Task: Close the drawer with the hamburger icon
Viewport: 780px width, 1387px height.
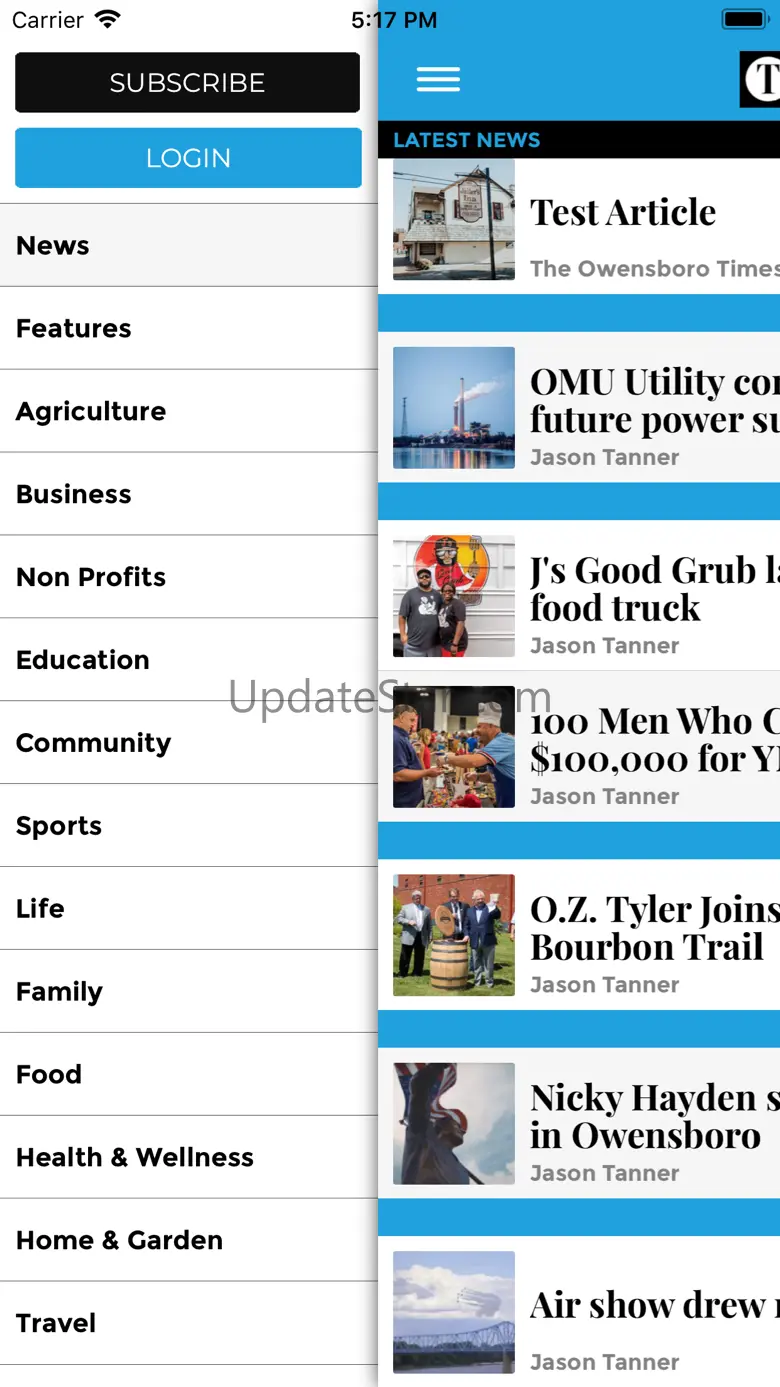Action: coord(438,79)
